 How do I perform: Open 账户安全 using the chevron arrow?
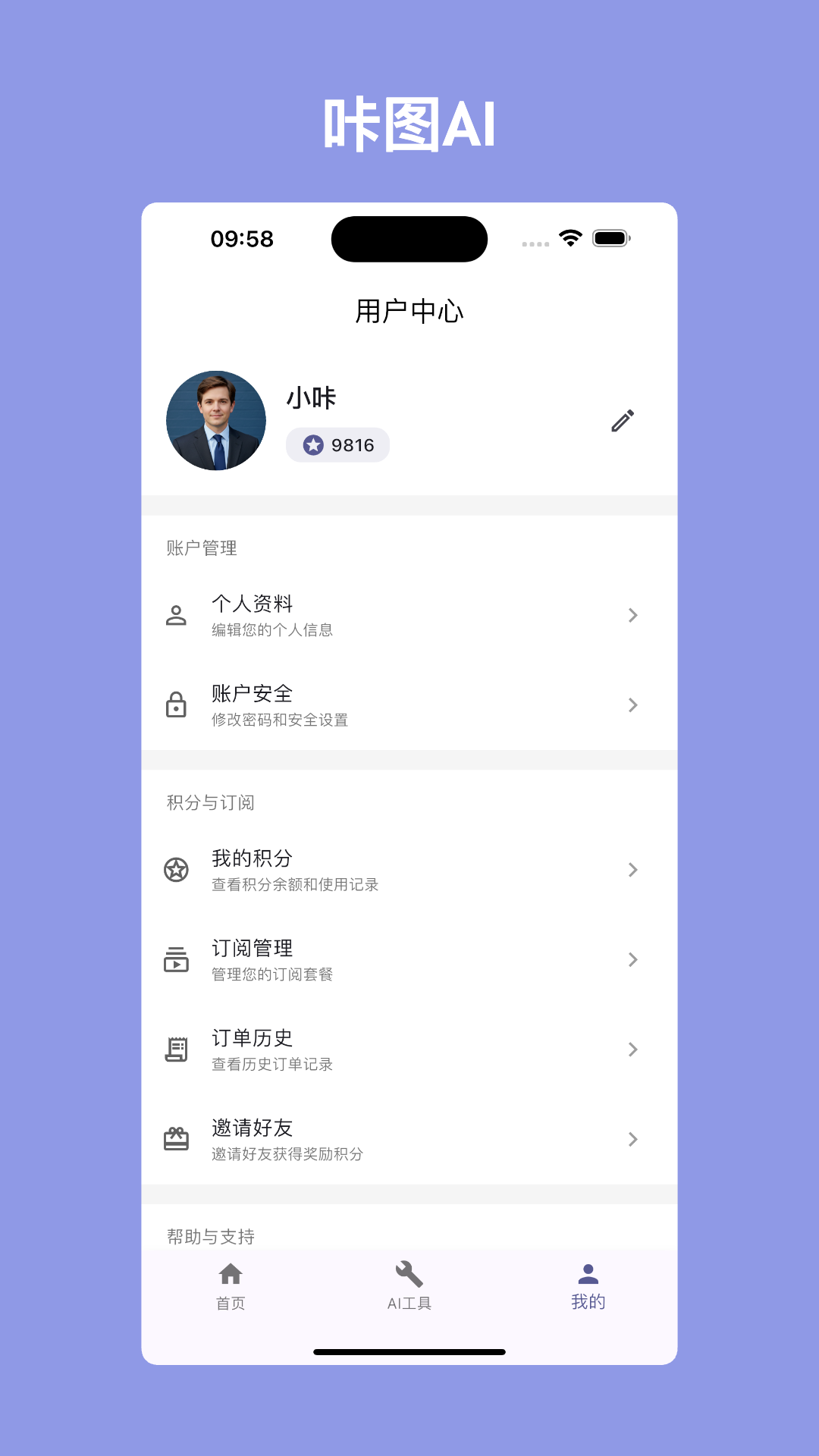click(633, 705)
